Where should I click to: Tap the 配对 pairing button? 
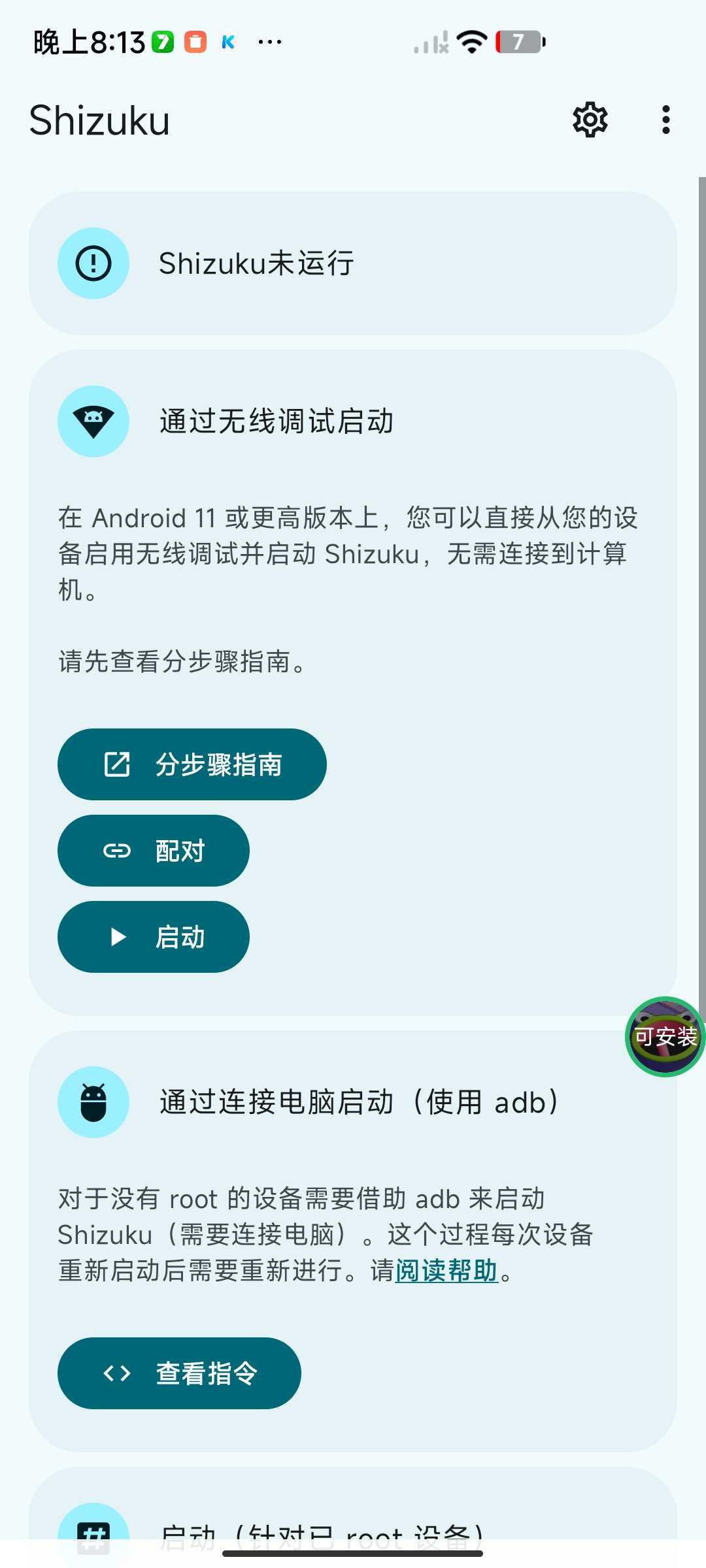[x=154, y=851]
